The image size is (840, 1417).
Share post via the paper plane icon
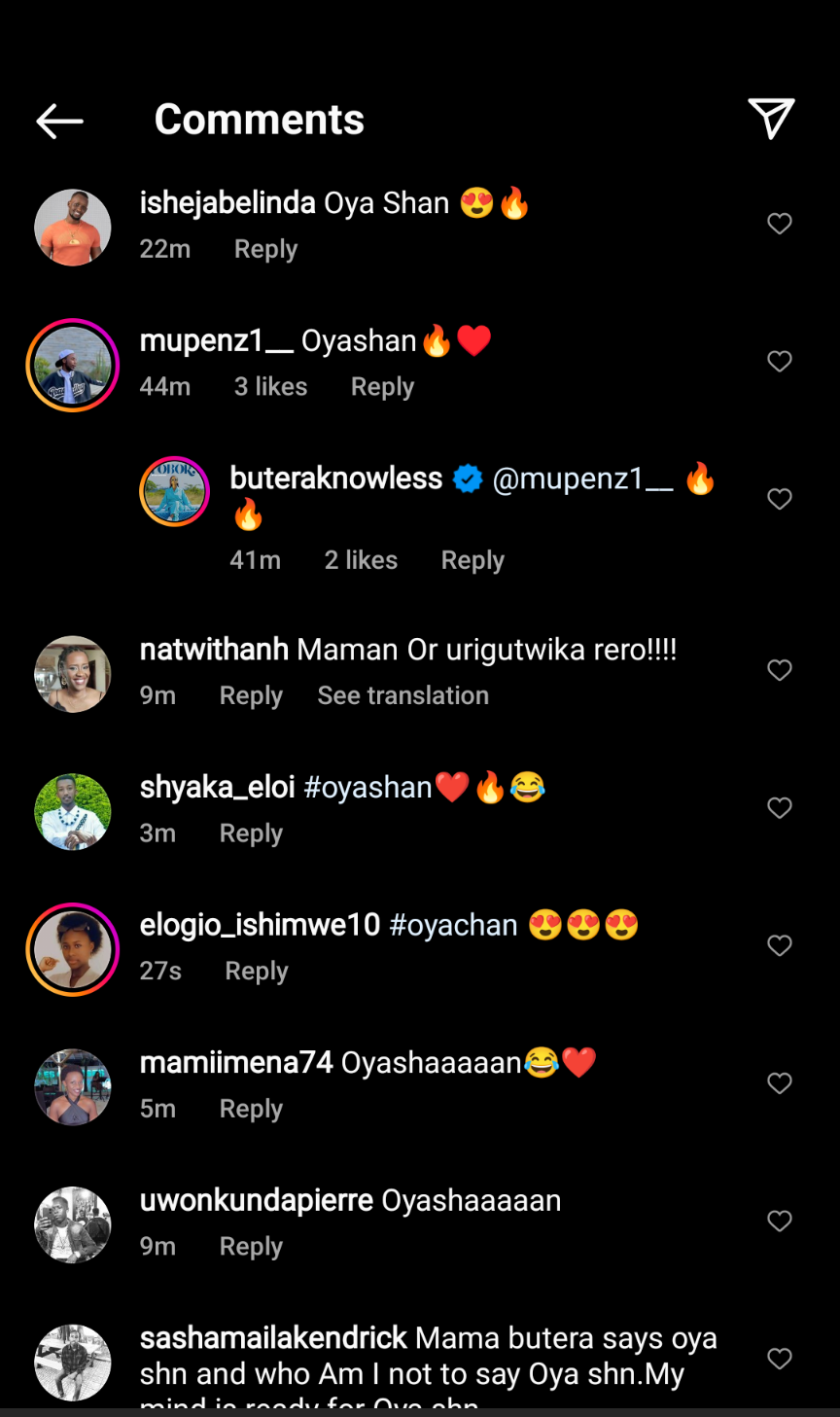point(771,119)
